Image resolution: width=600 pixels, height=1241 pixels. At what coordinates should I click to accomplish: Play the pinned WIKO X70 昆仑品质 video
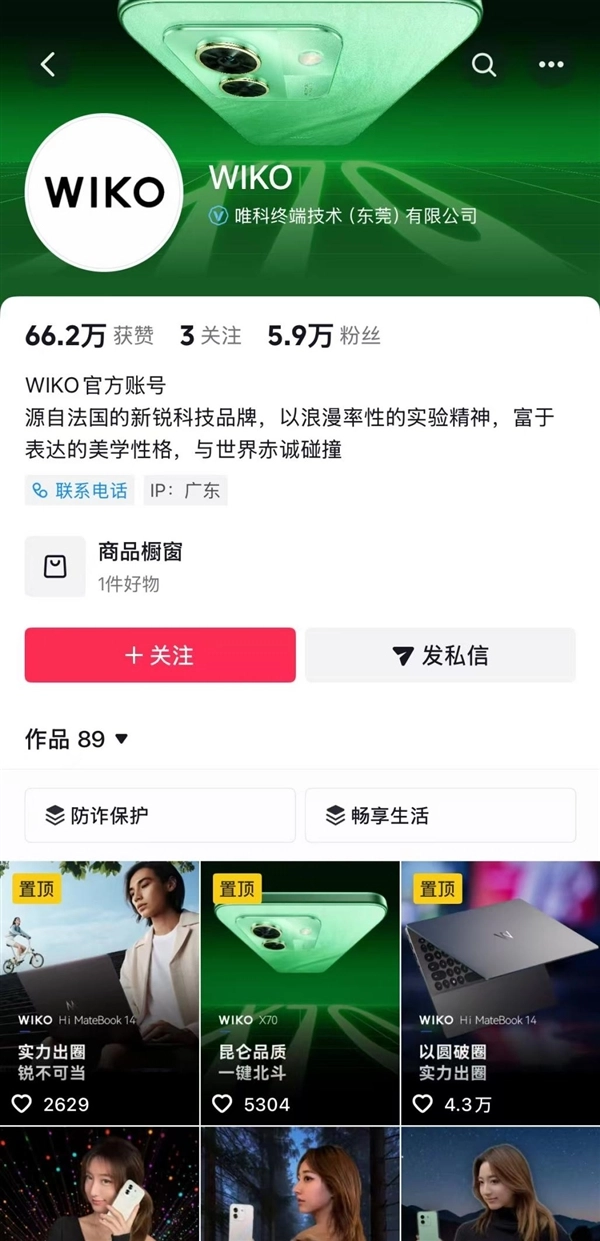click(x=300, y=992)
